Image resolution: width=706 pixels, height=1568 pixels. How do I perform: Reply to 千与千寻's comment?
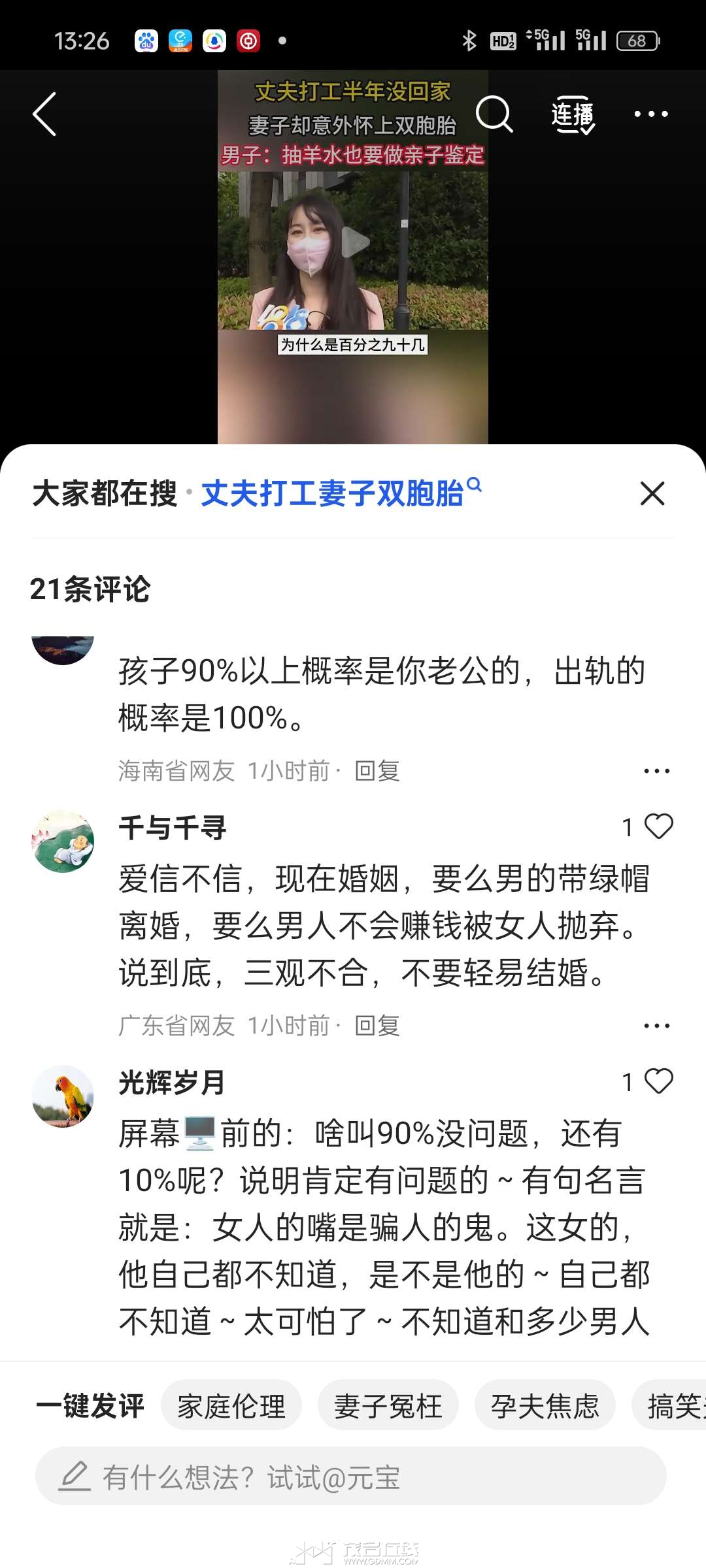[x=377, y=1026]
